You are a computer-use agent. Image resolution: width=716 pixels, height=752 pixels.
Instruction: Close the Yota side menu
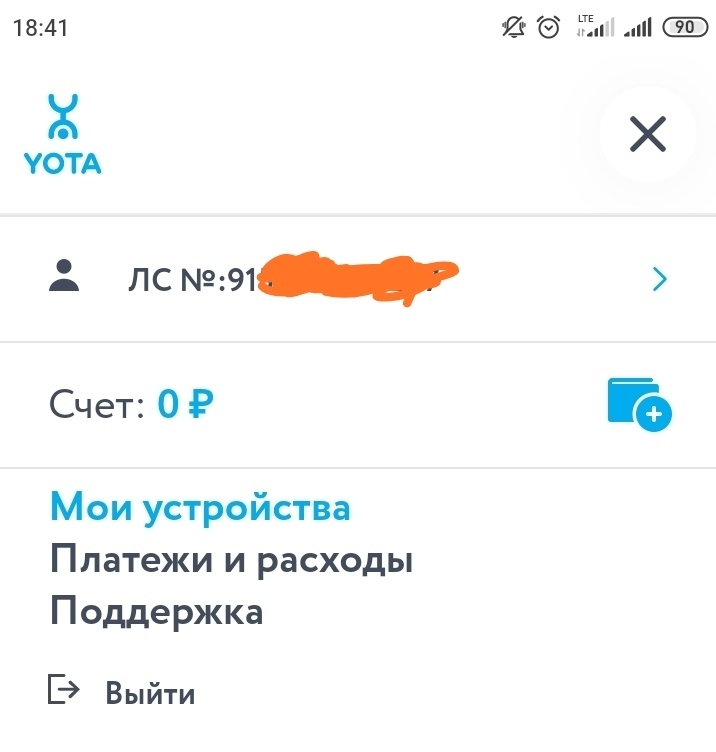[x=647, y=134]
